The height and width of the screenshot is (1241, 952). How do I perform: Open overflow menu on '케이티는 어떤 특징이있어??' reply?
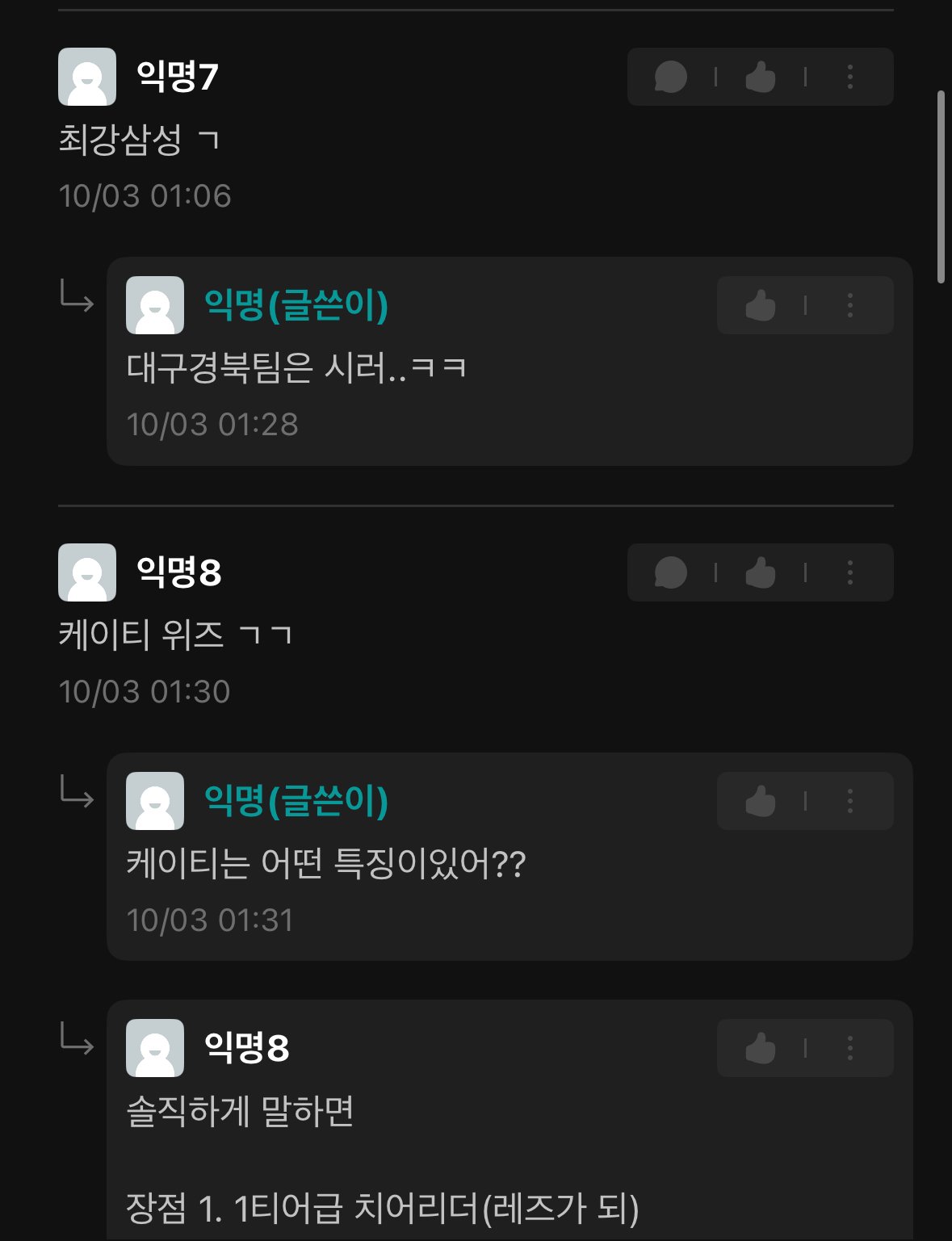click(849, 802)
